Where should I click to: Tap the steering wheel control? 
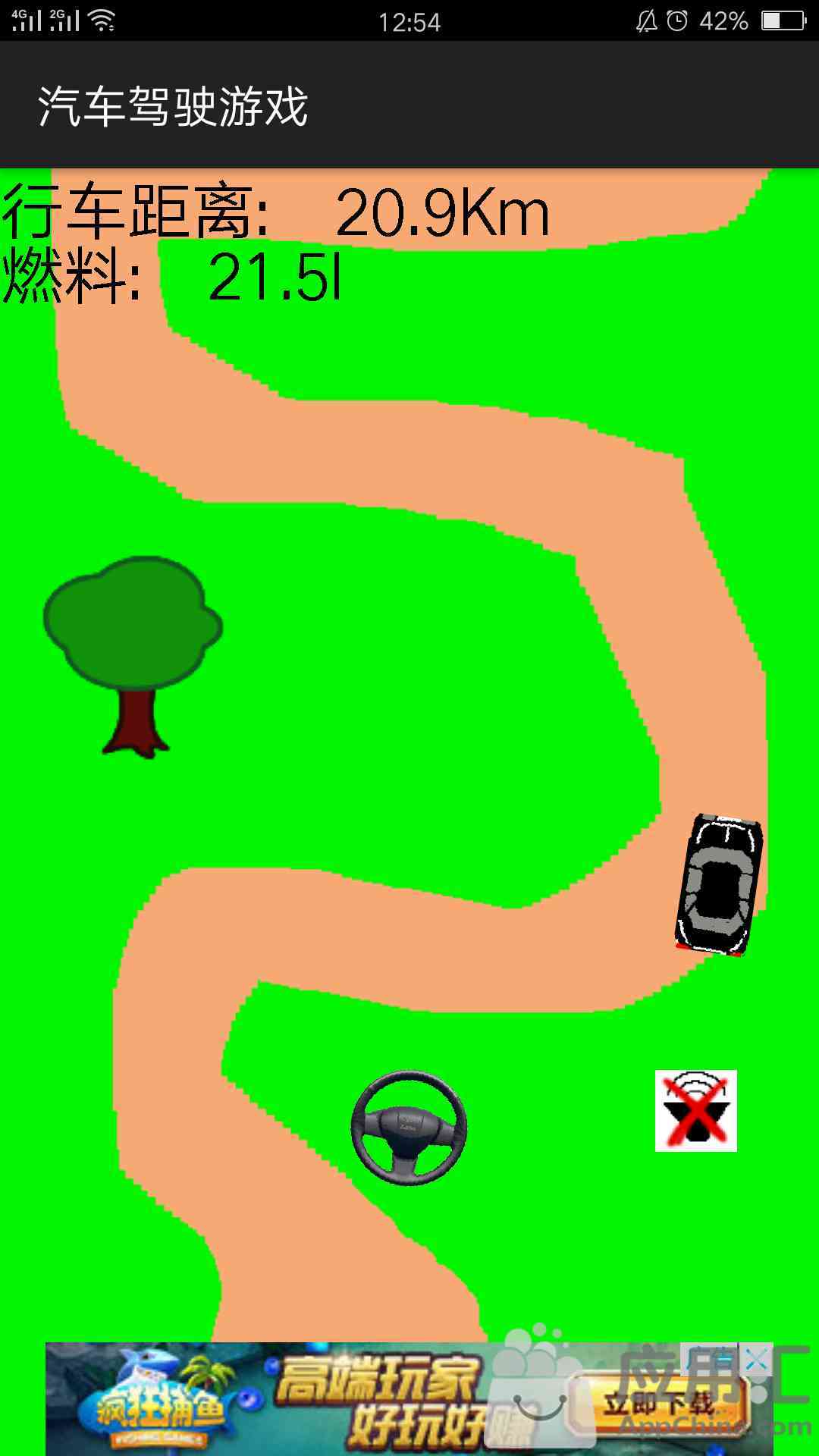[x=409, y=1128]
